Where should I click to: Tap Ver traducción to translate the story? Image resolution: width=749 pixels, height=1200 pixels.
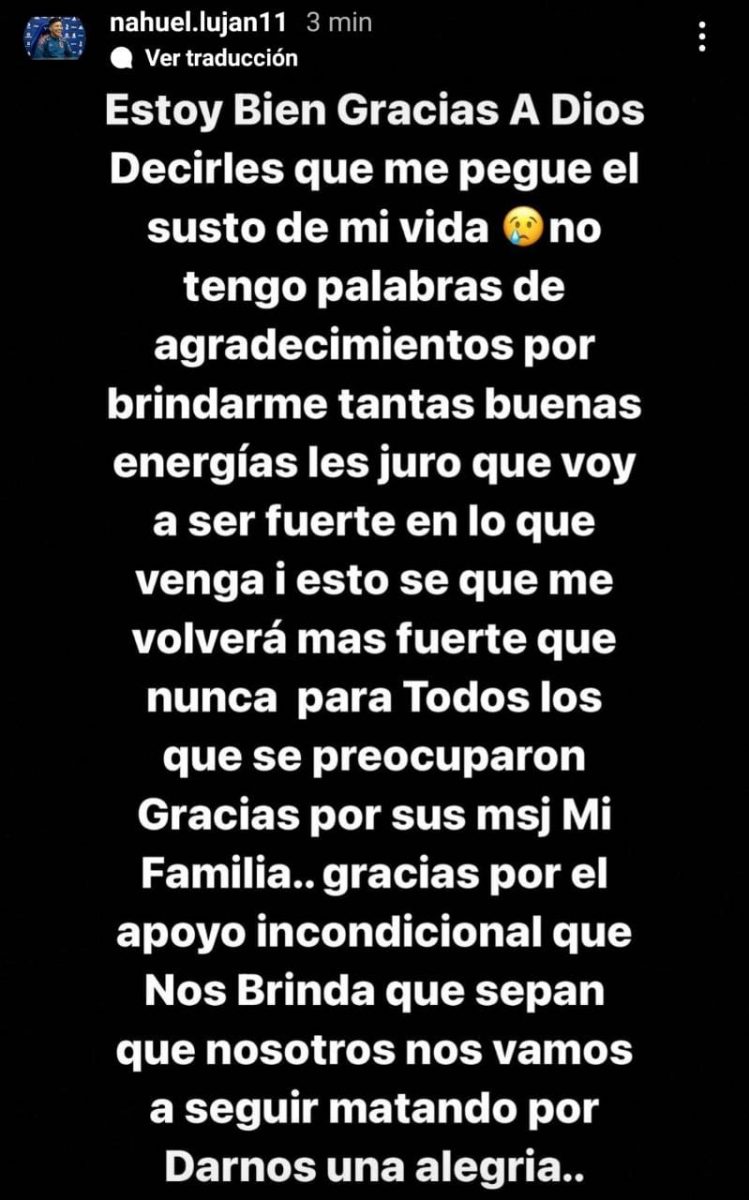point(221,58)
